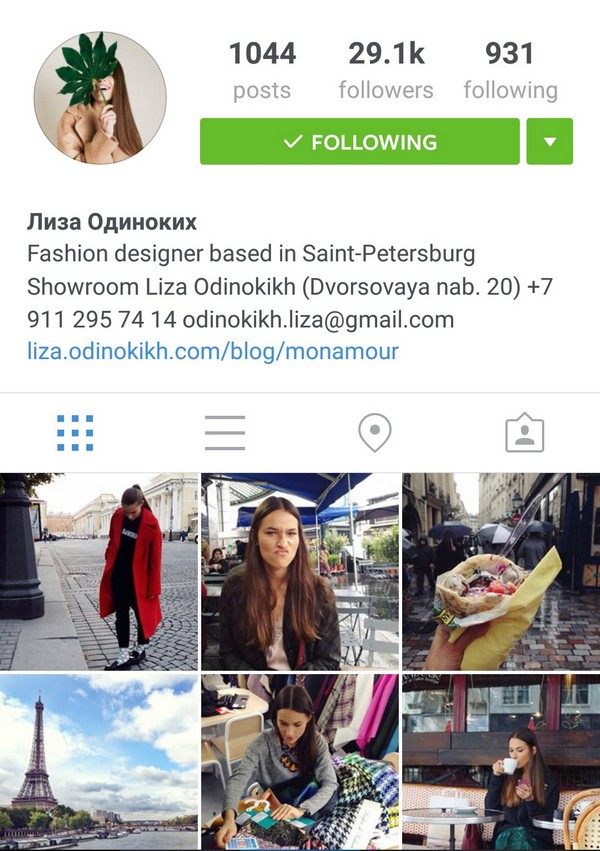
Task: Switch to the list view tab
Action: [225, 433]
